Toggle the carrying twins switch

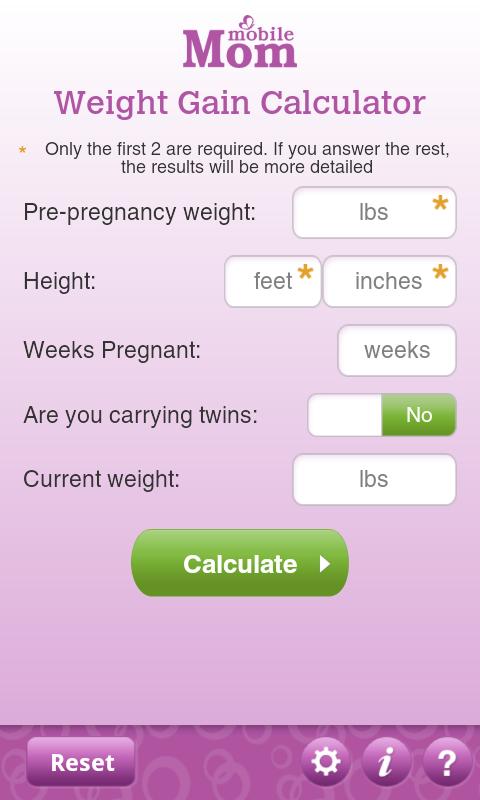pos(382,415)
